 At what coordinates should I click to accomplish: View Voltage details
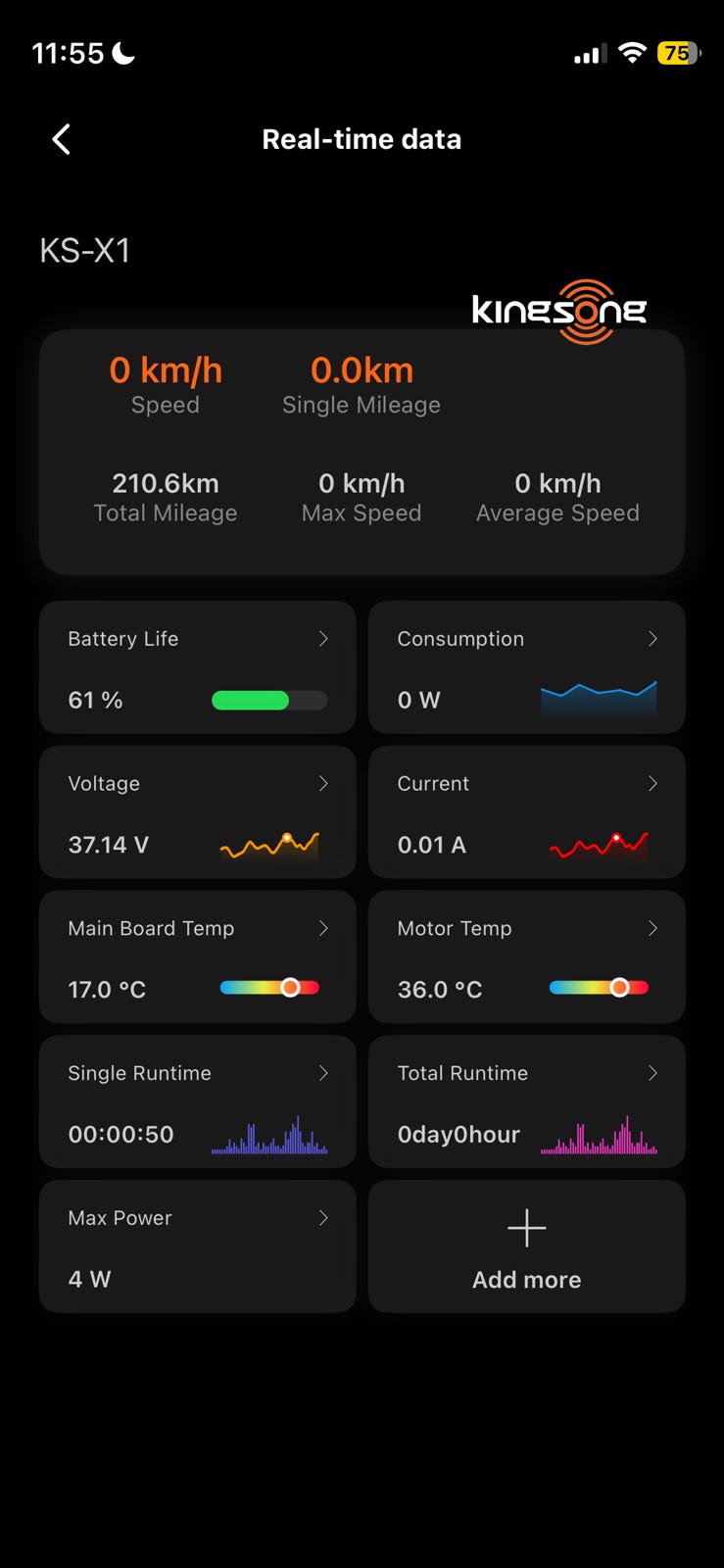[197, 812]
